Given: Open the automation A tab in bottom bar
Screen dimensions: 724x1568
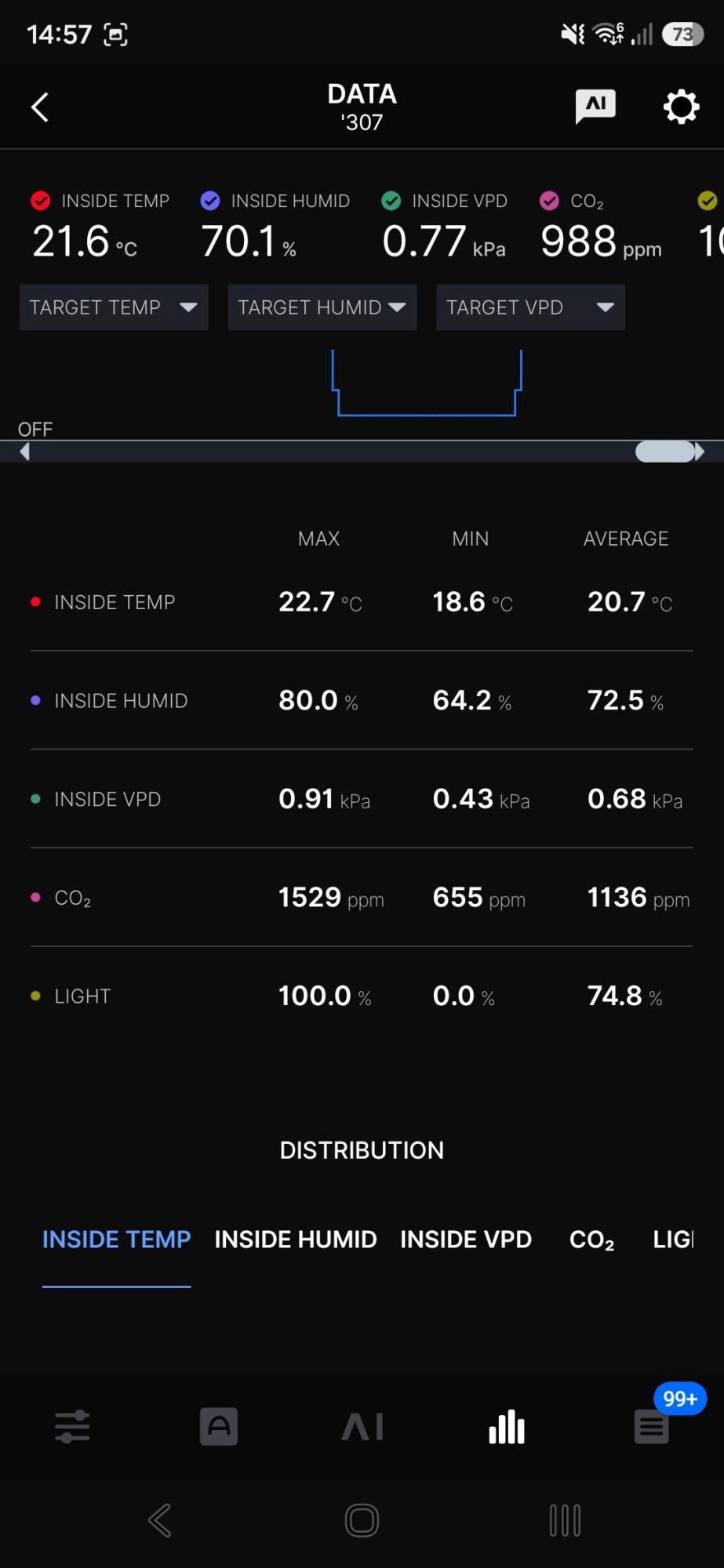Looking at the screenshot, I should [x=219, y=1427].
